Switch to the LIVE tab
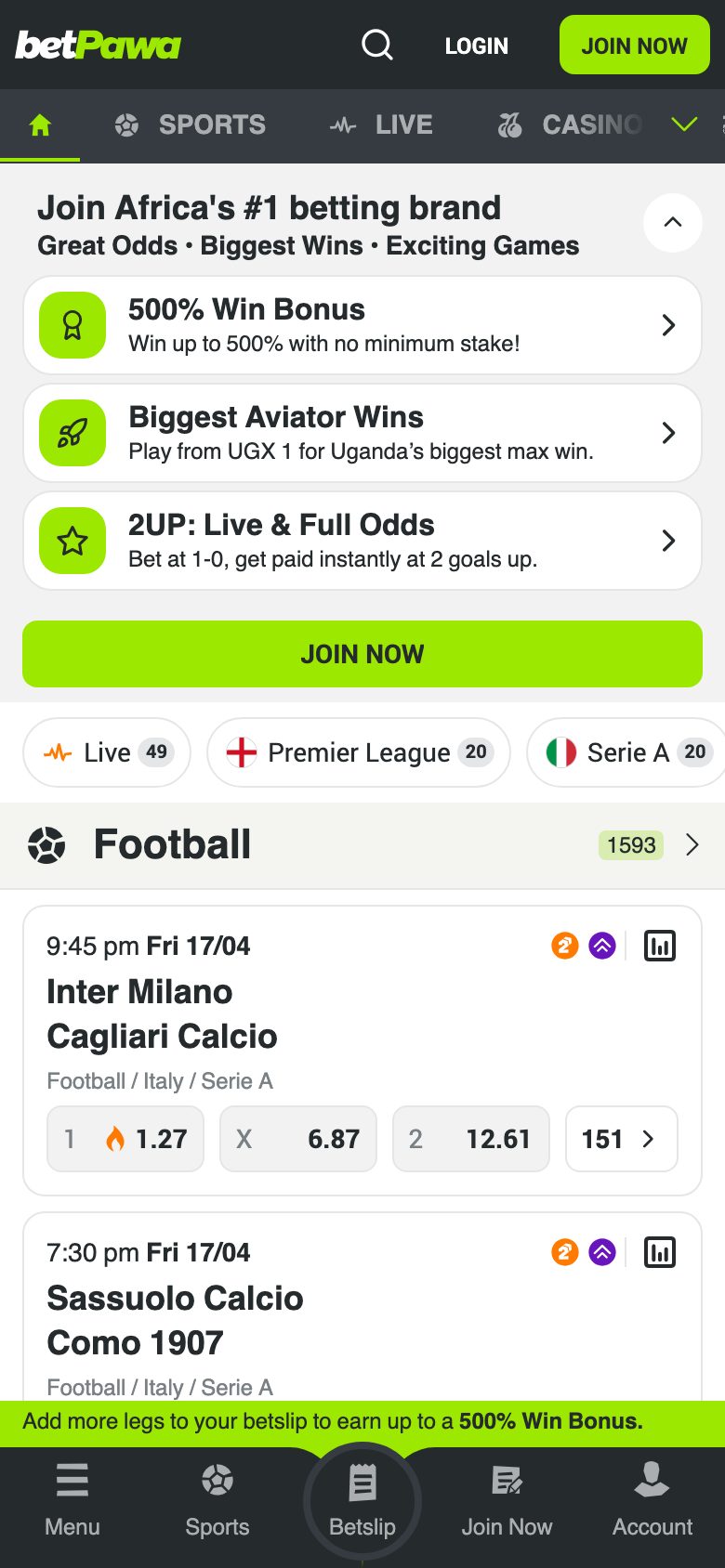 click(381, 124)
